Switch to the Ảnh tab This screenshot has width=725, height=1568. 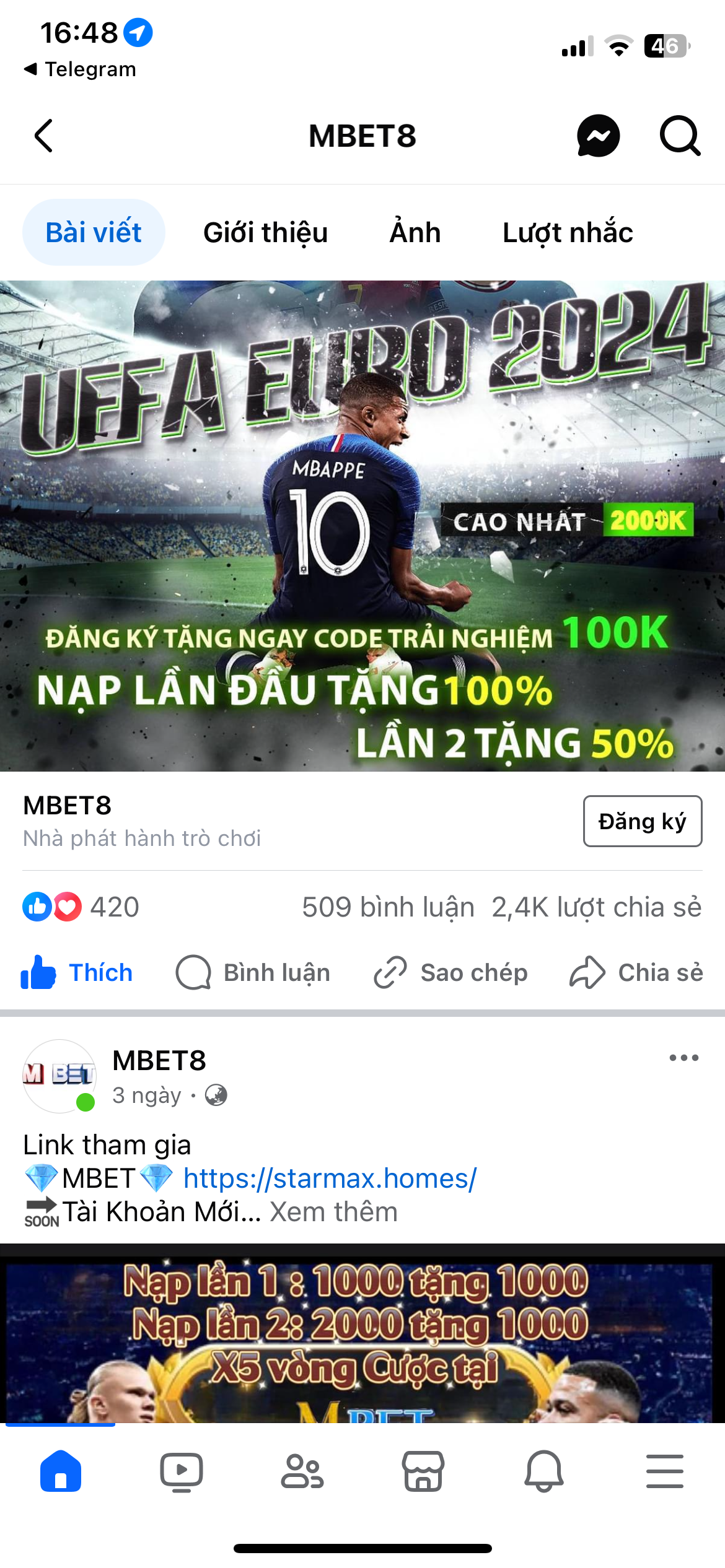[415, 233]
